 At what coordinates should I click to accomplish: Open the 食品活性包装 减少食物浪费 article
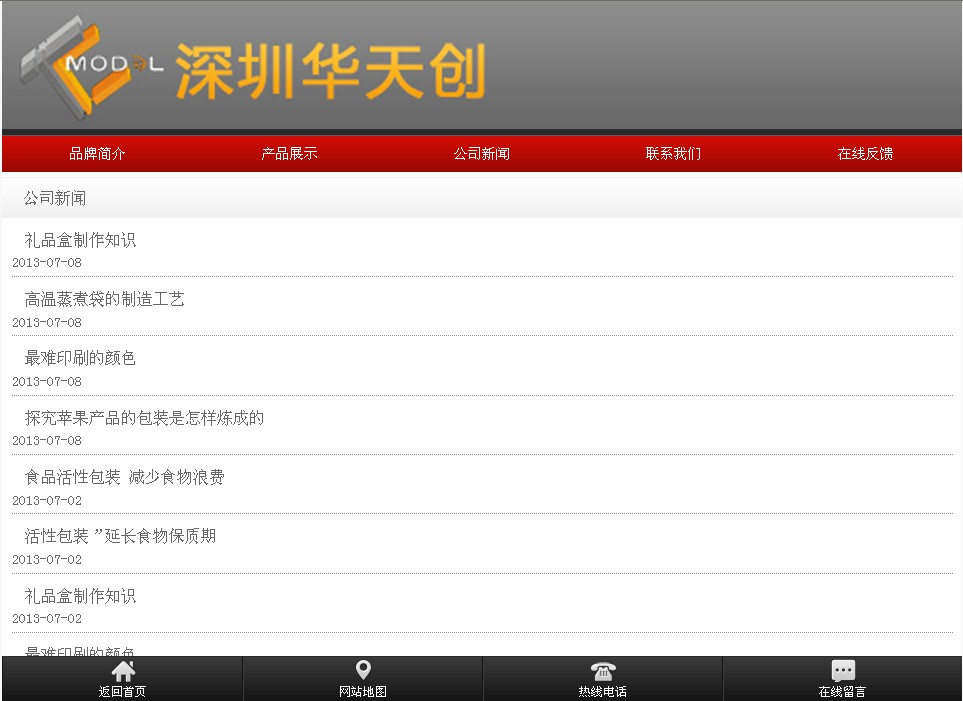[124, 477]
